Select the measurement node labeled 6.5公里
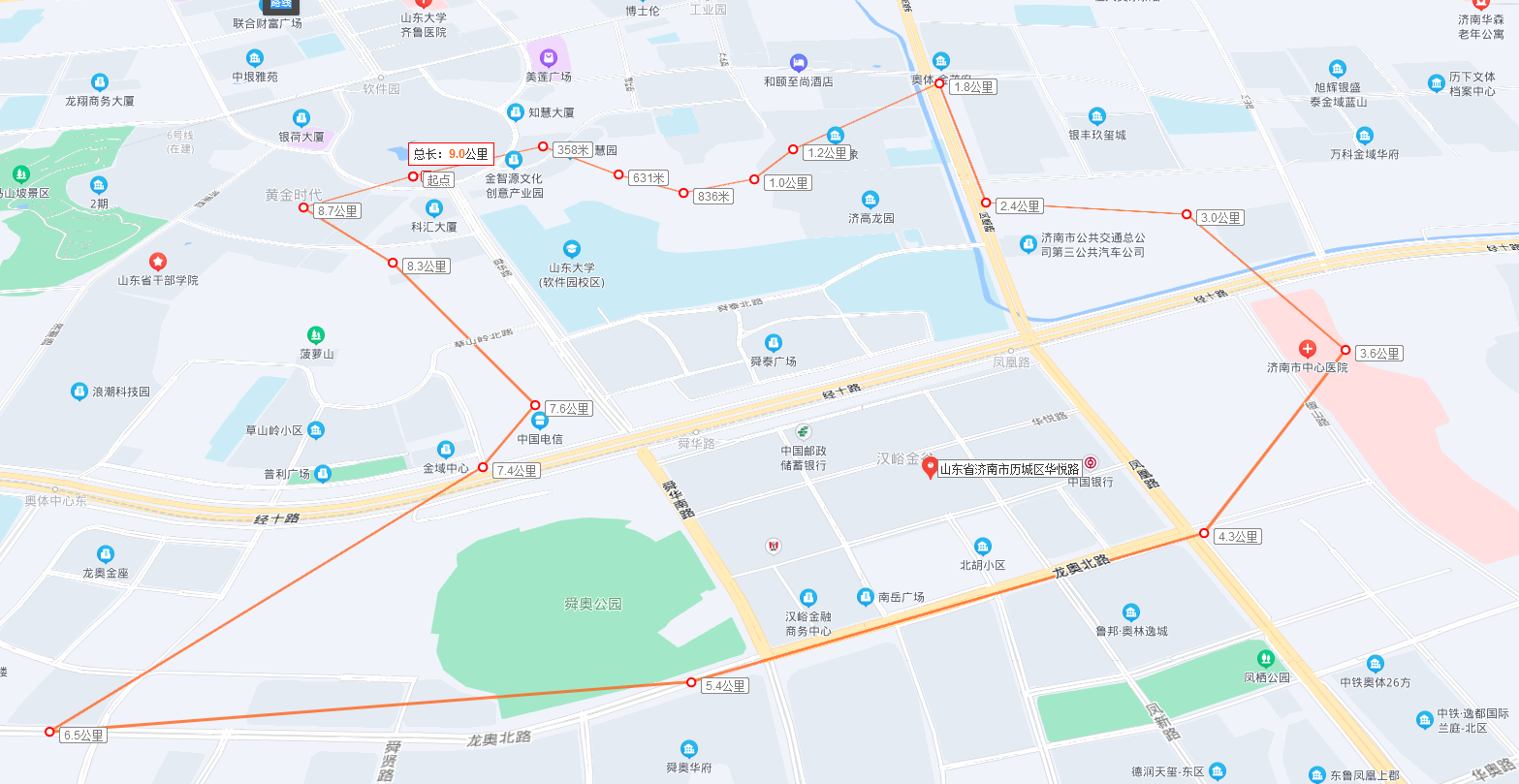Image resolution: width=1519 pixels, height=784 pixels. (49, 732)
